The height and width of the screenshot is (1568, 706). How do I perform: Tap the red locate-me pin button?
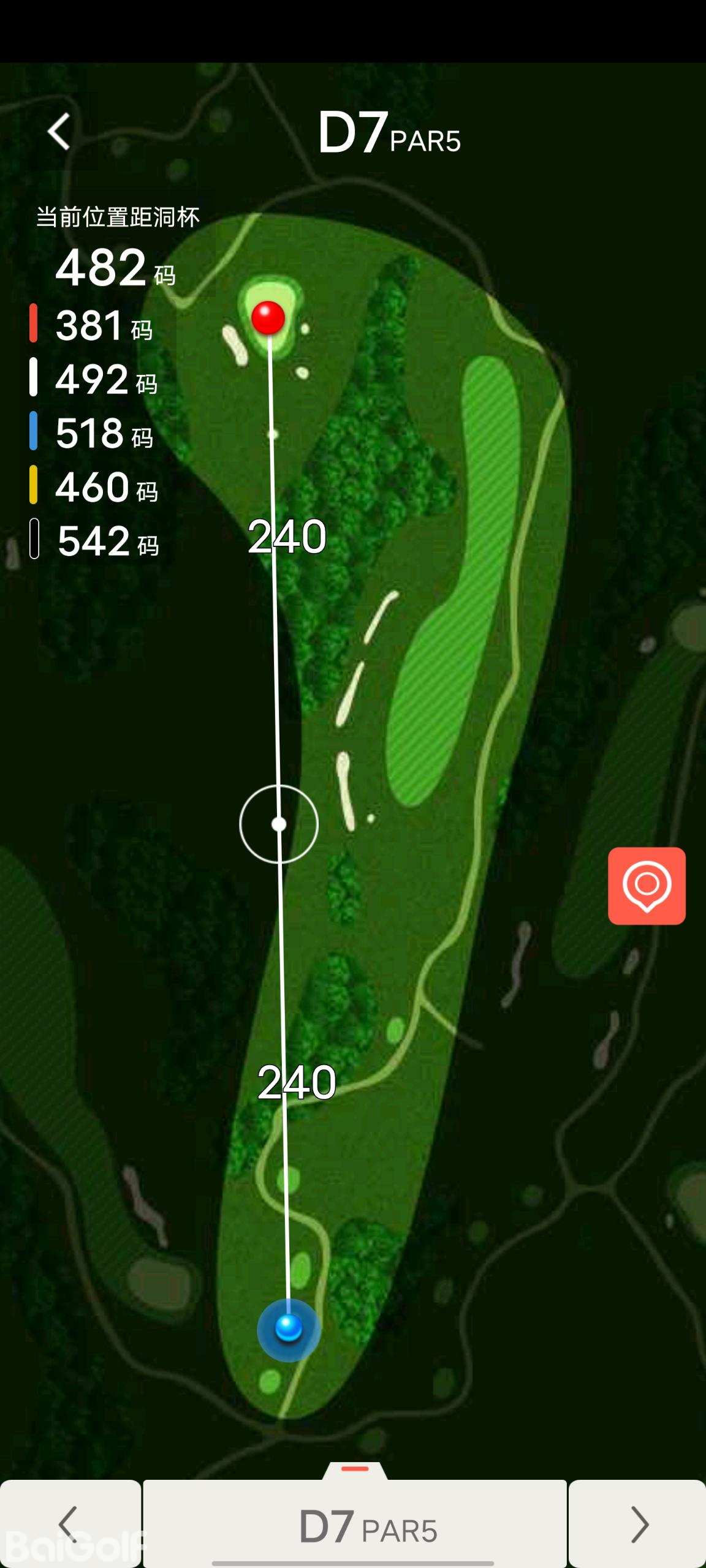[647, 886]
